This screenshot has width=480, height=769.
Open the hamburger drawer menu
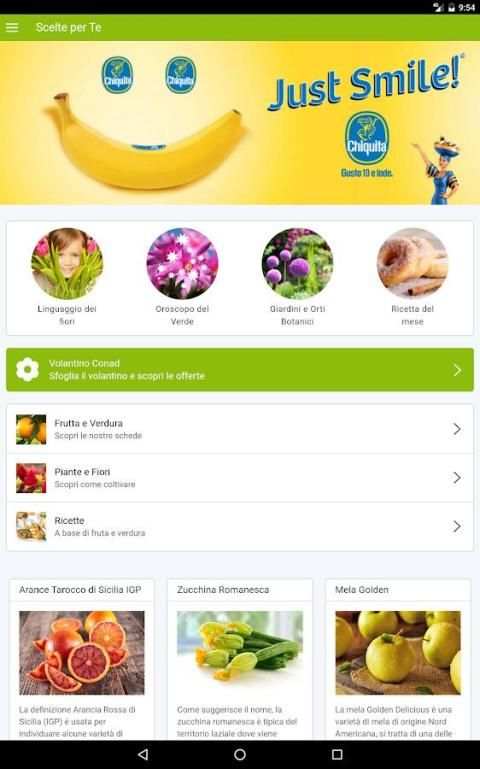12,27
